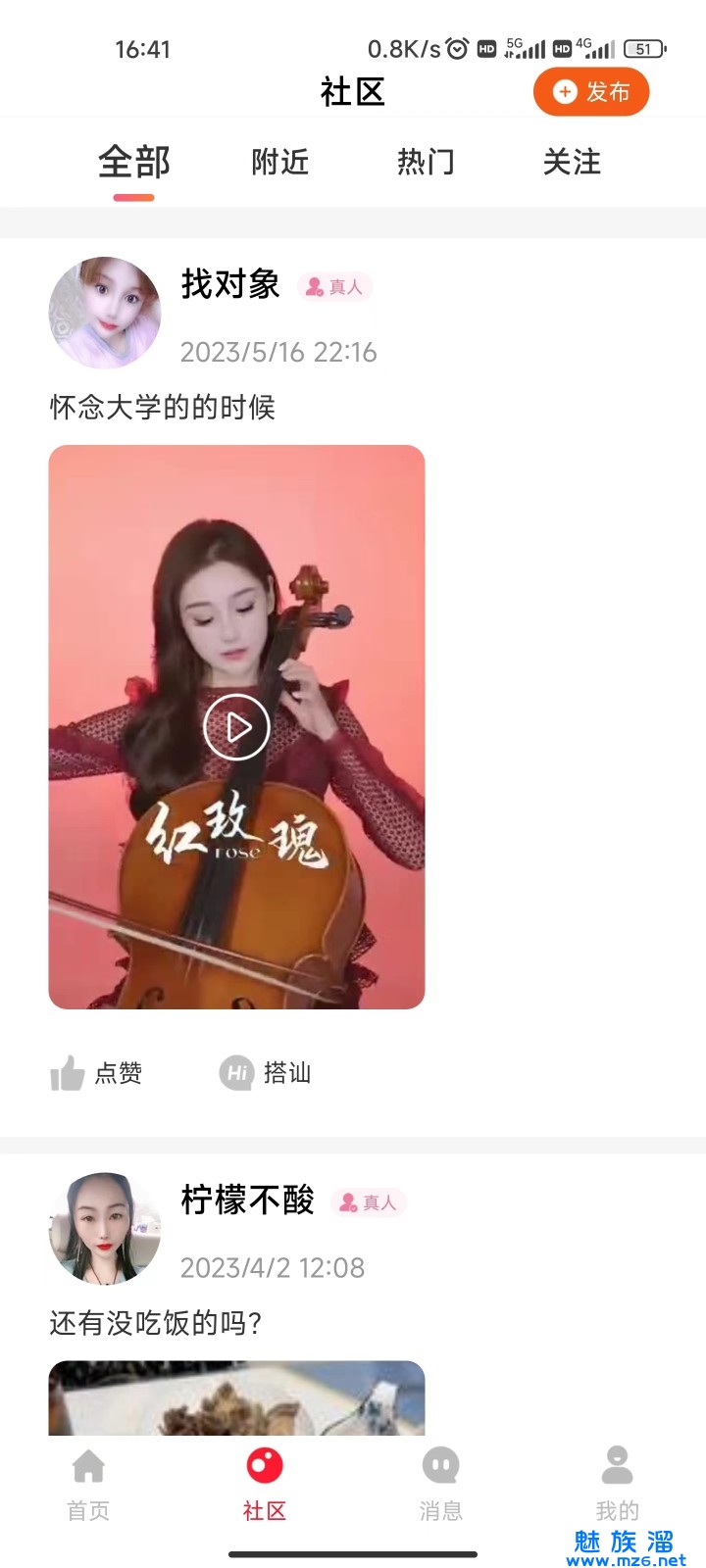
Task: Play the 红玫瑰 cello video
Action: [x=236, y=726]
